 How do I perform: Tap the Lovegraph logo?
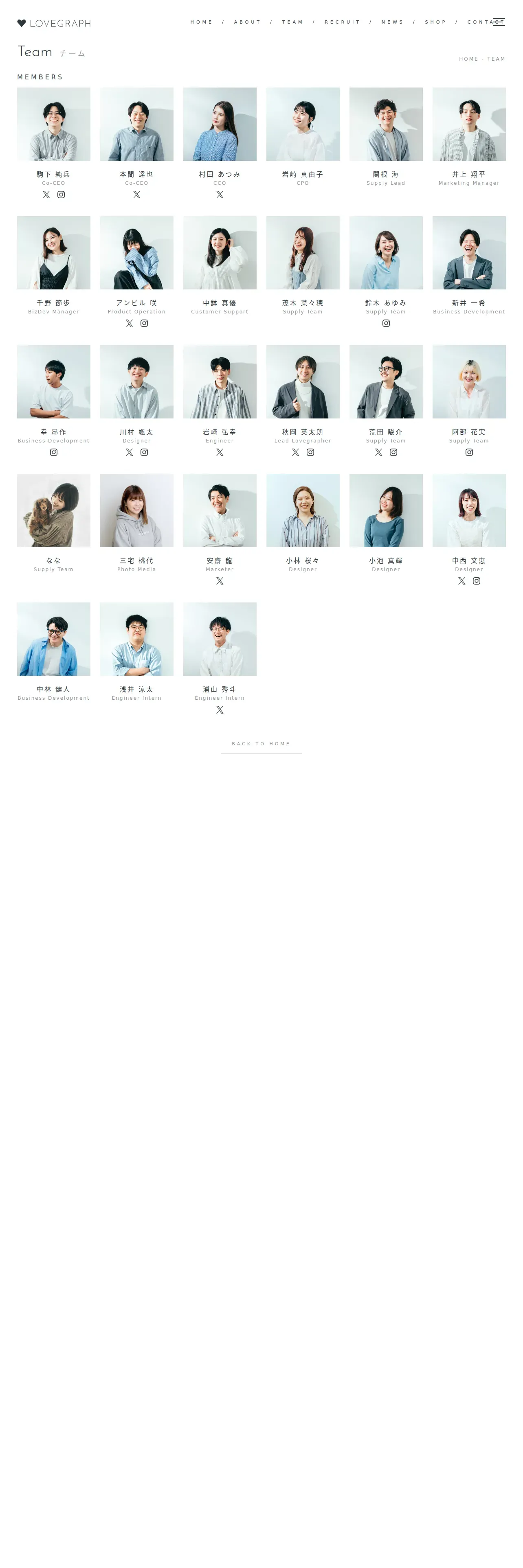point(54,23)
